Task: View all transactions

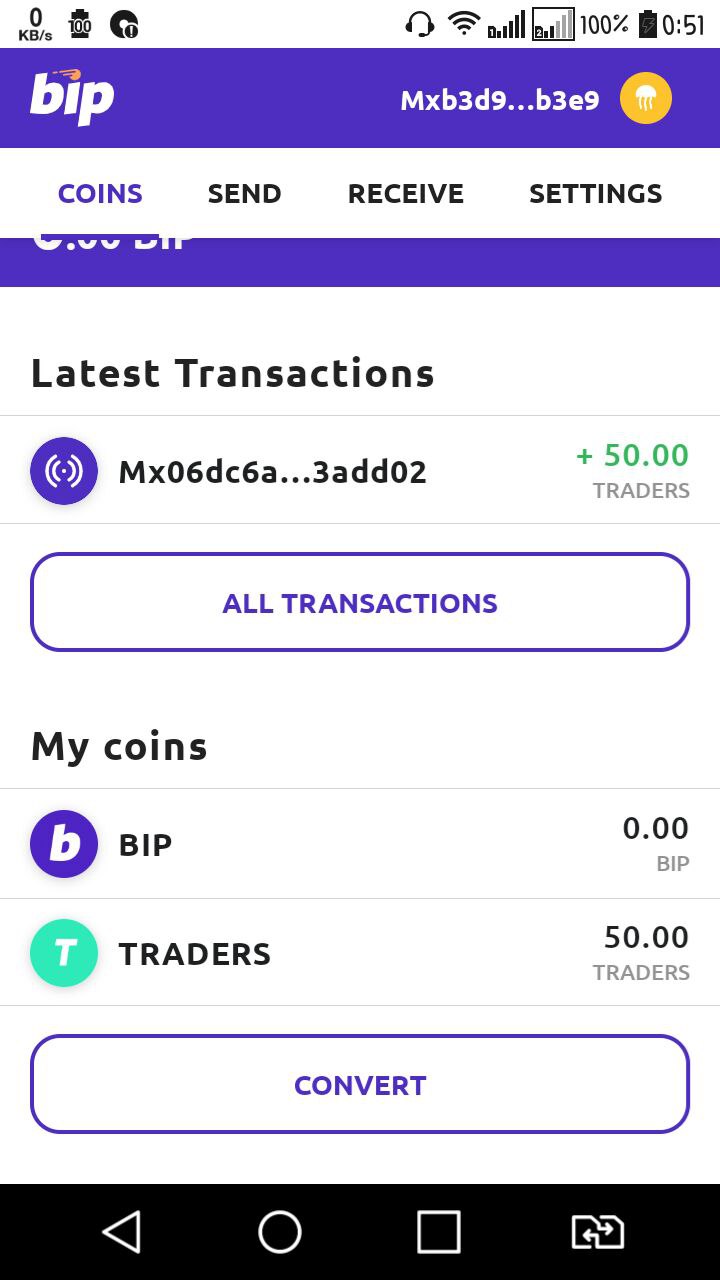Action: point(360,602)
